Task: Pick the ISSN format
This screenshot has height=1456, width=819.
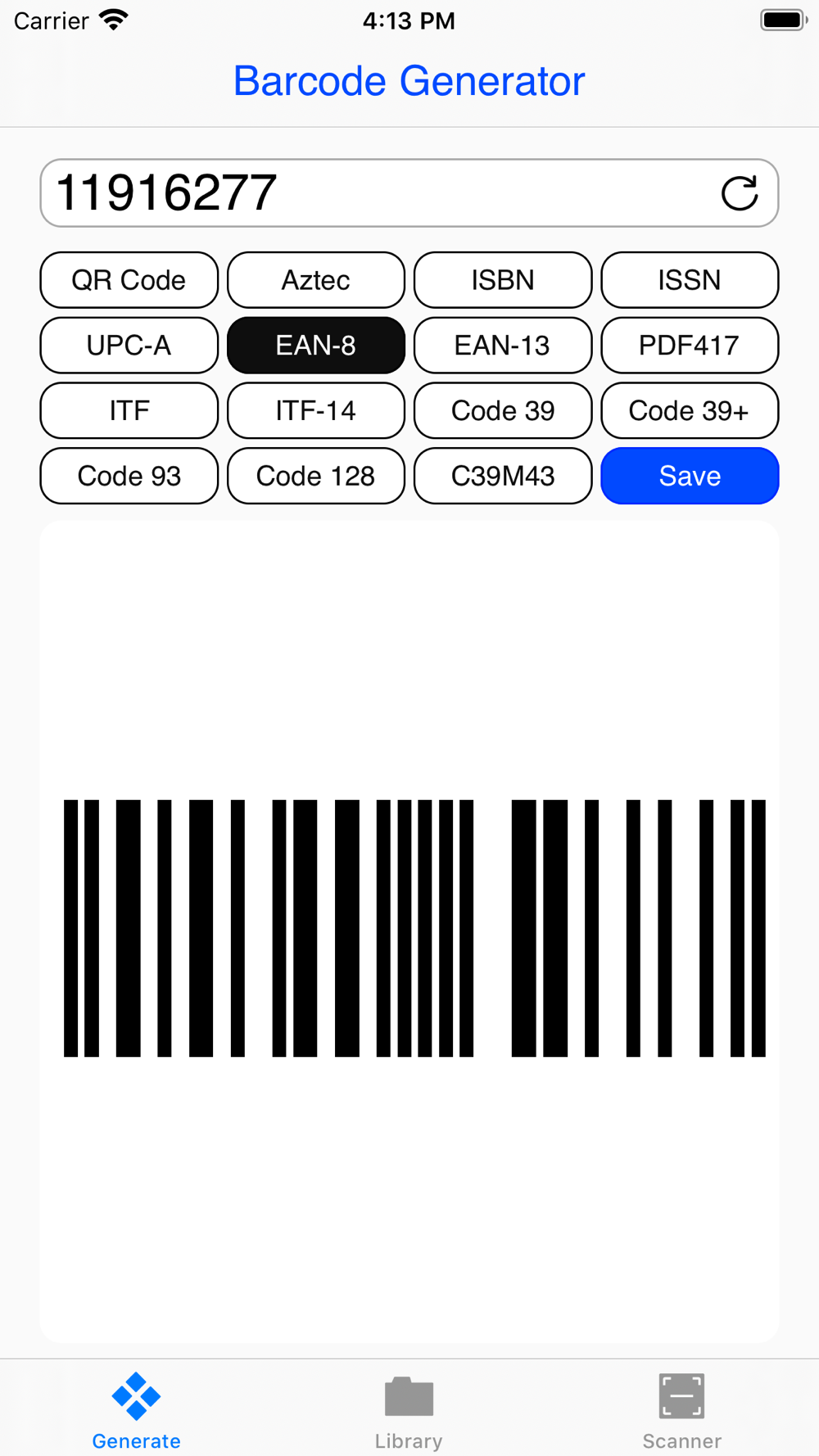Action: [690, 280]
